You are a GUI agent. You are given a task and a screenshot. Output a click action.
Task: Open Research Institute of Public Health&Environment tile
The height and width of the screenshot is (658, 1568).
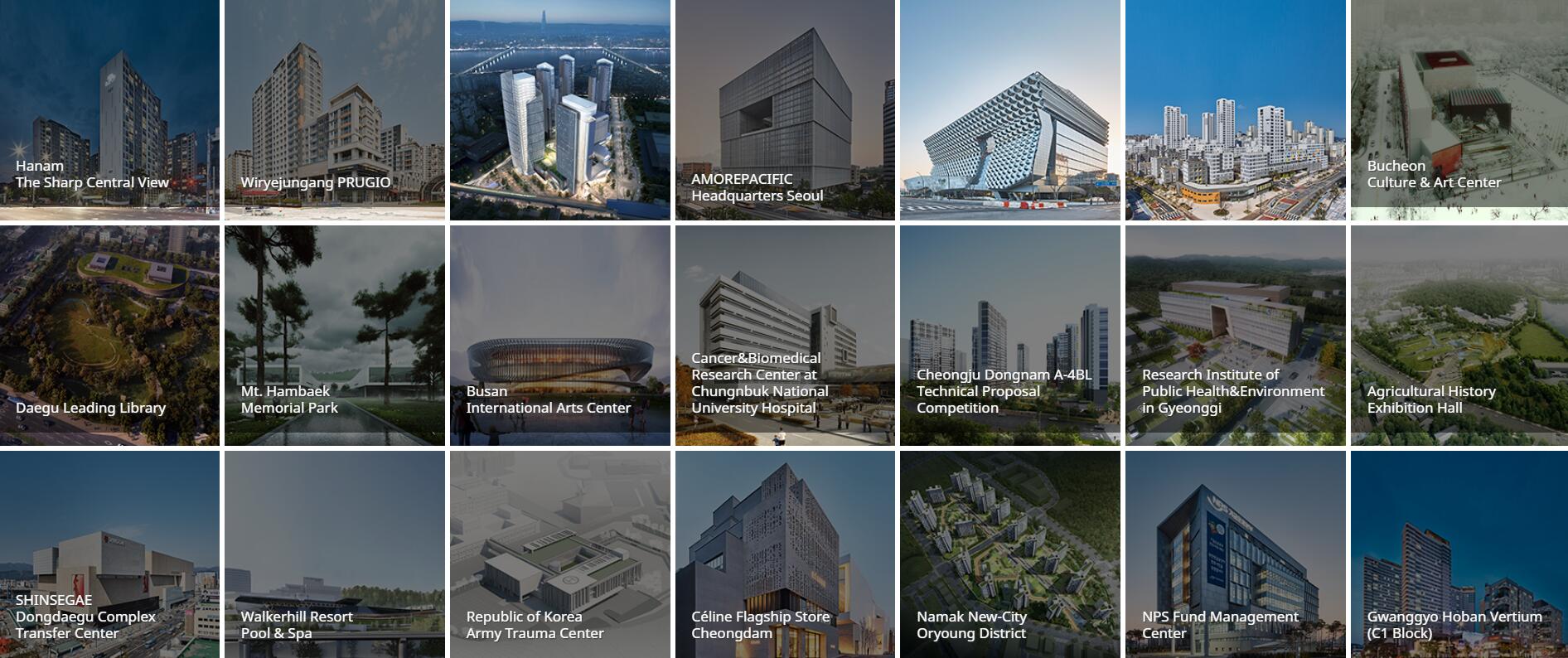click(x=1235, y=335)
